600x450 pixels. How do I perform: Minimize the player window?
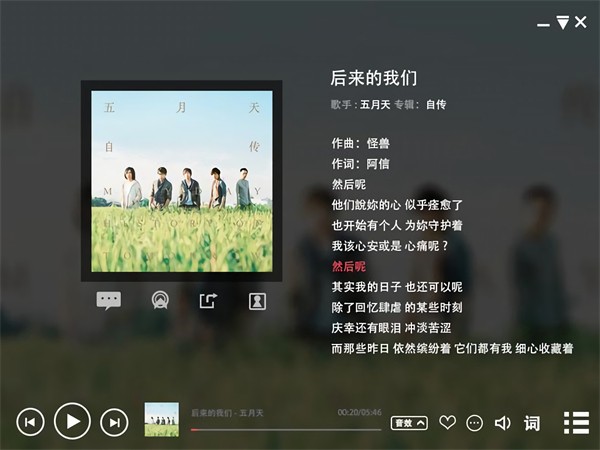544,23
